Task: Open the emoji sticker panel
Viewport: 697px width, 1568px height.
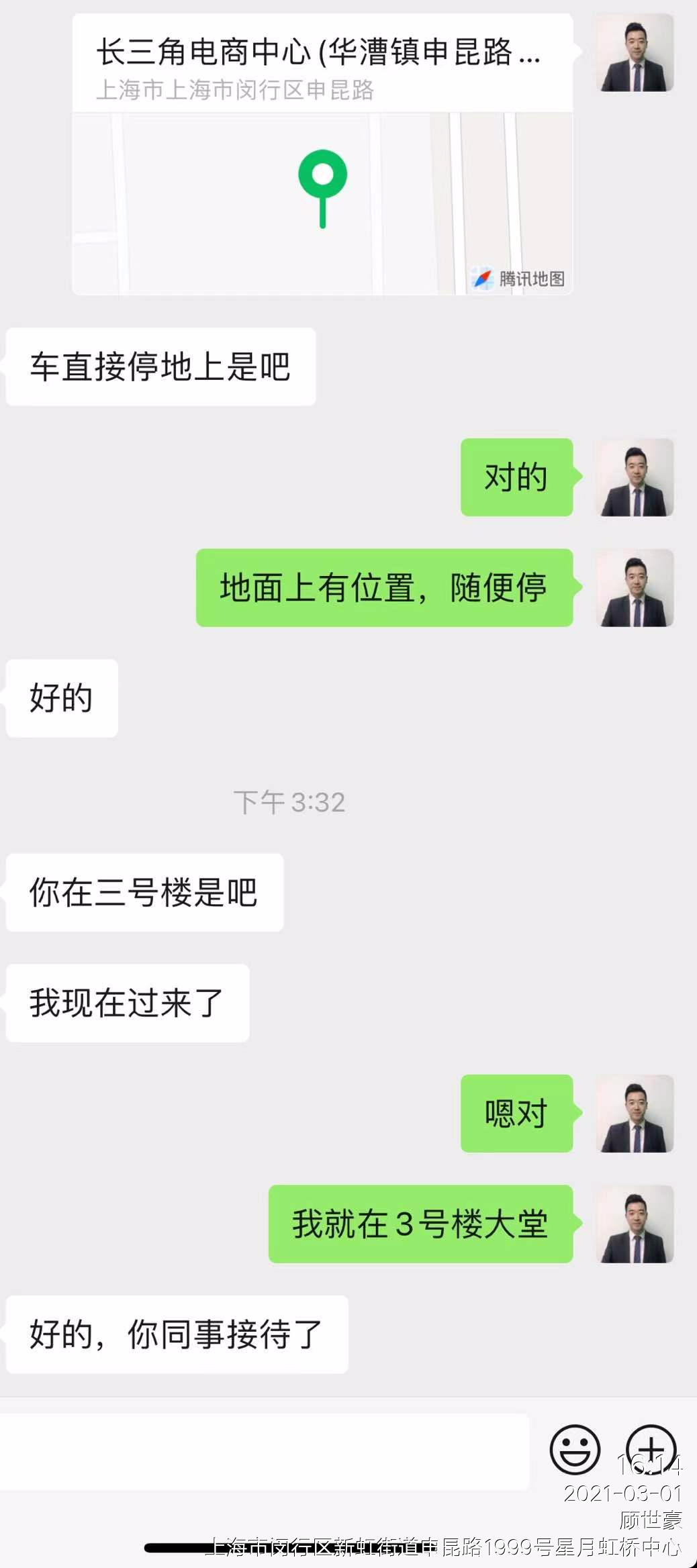Action: (575, 1449)
